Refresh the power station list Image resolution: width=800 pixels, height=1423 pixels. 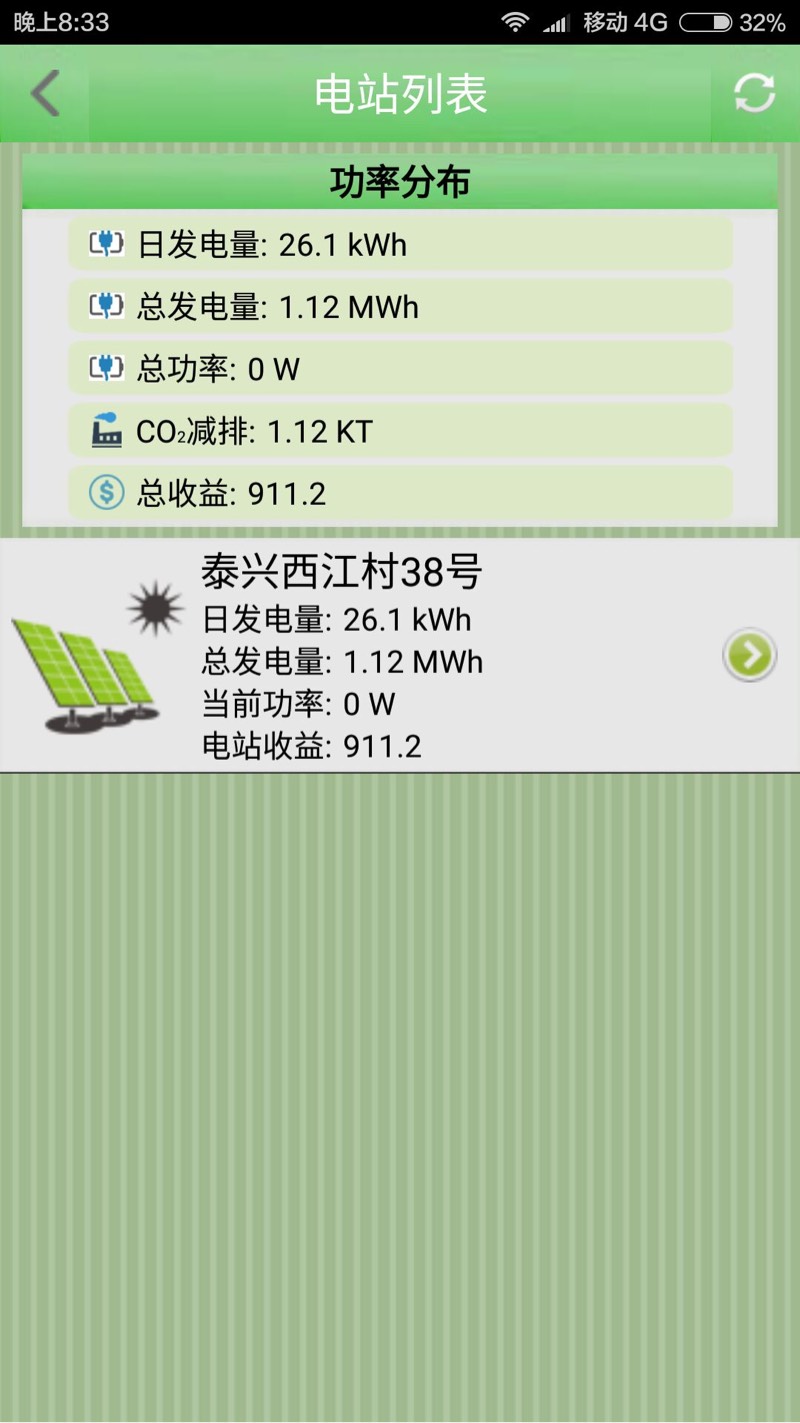coord(754,94)
